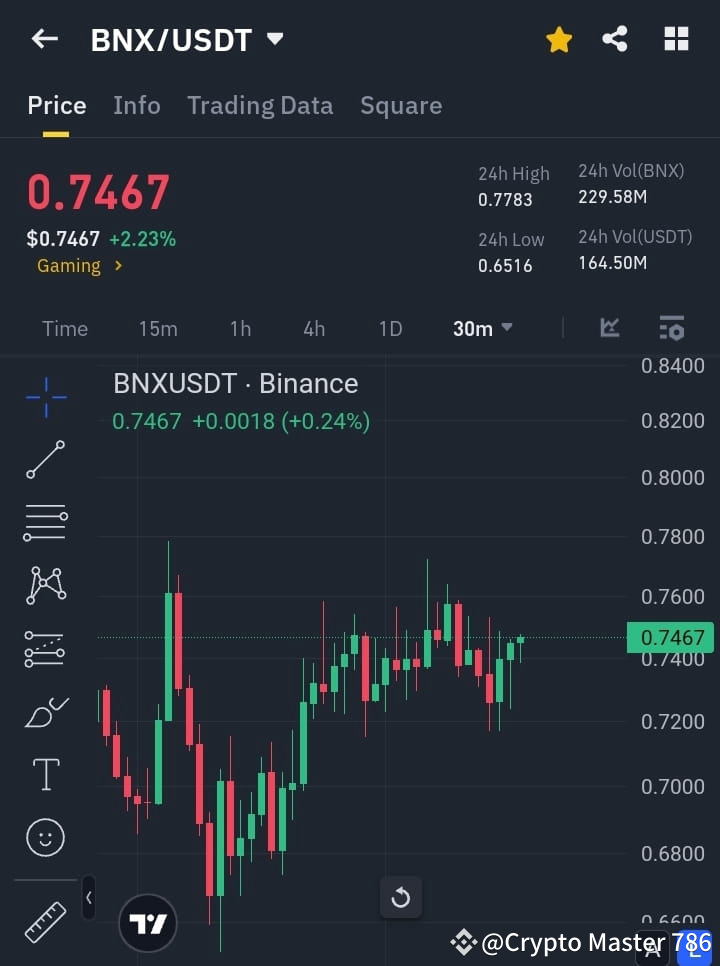Viewport: 720px width, 966px height.
Task: Switch to the Trading Data tab
Action: tap(260, 105)
